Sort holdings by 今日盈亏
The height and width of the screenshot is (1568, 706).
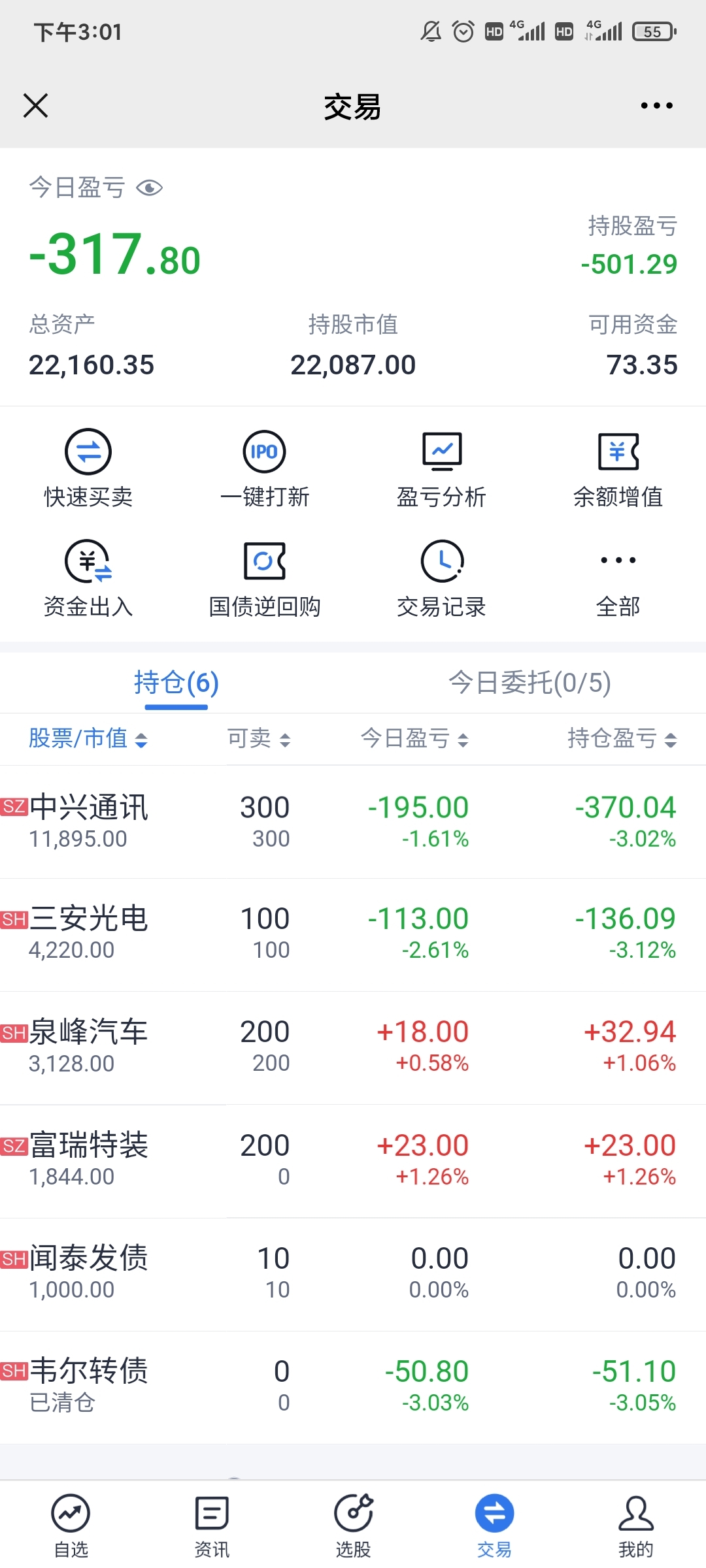414,739
